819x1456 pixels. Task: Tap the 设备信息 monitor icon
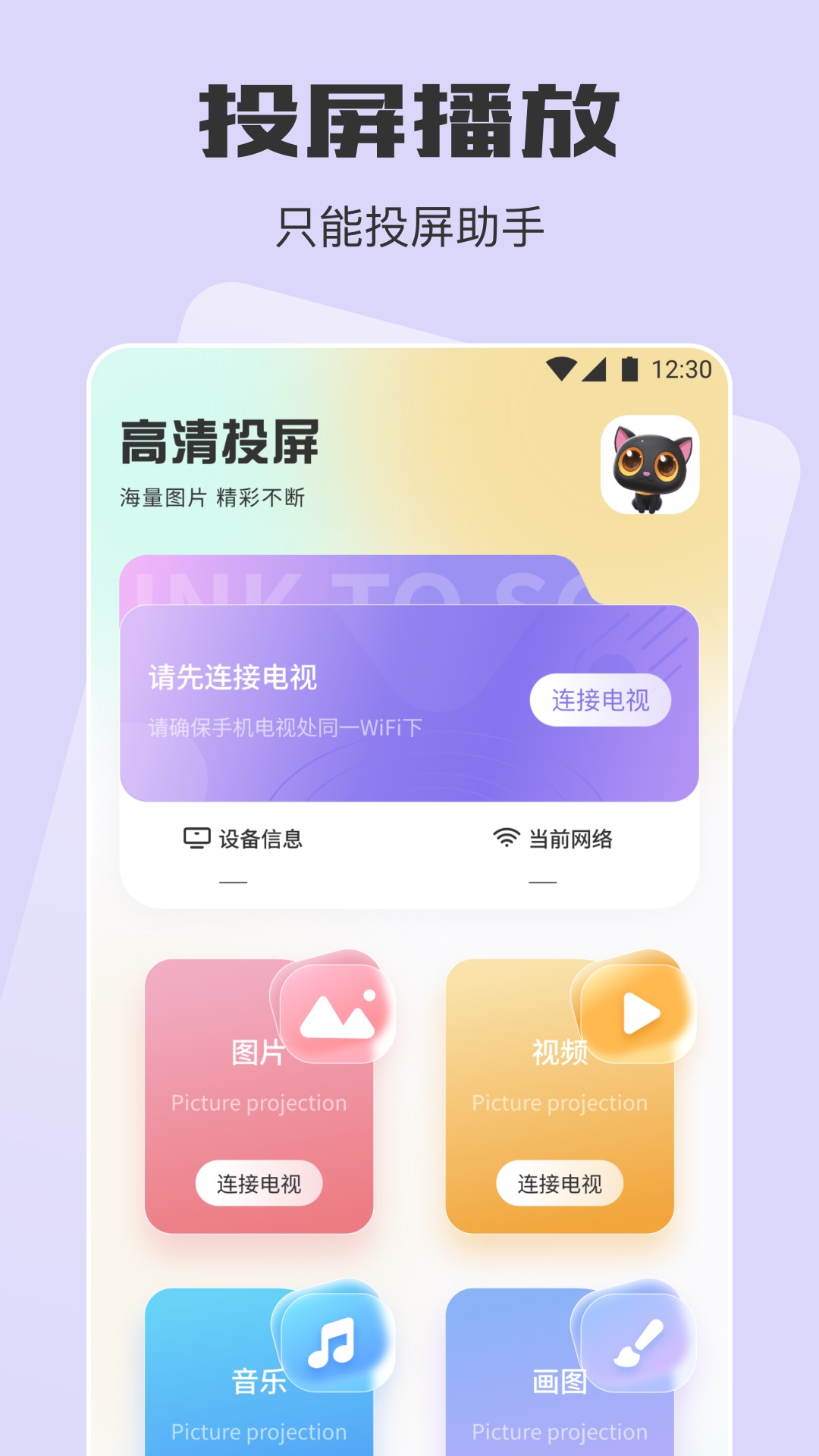pos(196,838)
